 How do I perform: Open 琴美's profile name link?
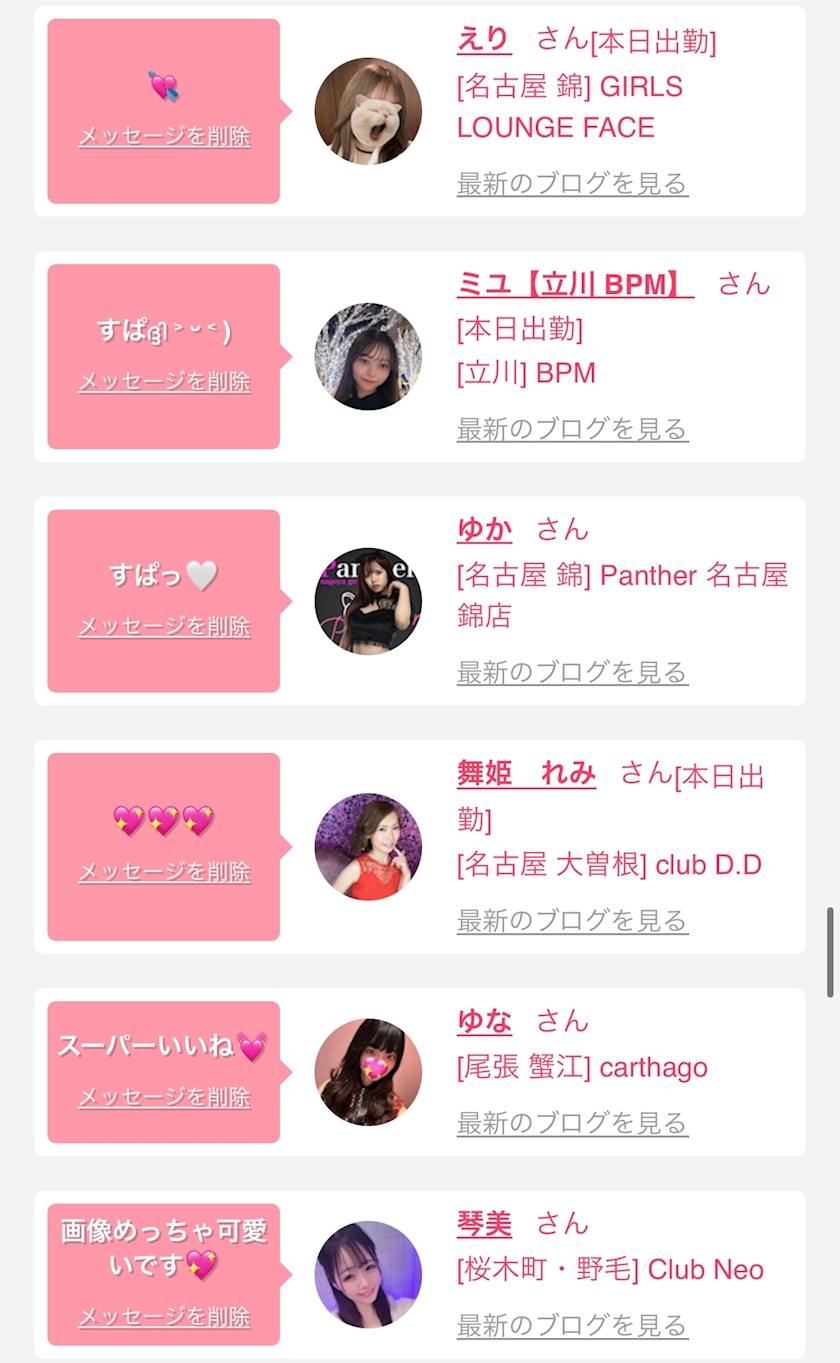pos(484,1224)
